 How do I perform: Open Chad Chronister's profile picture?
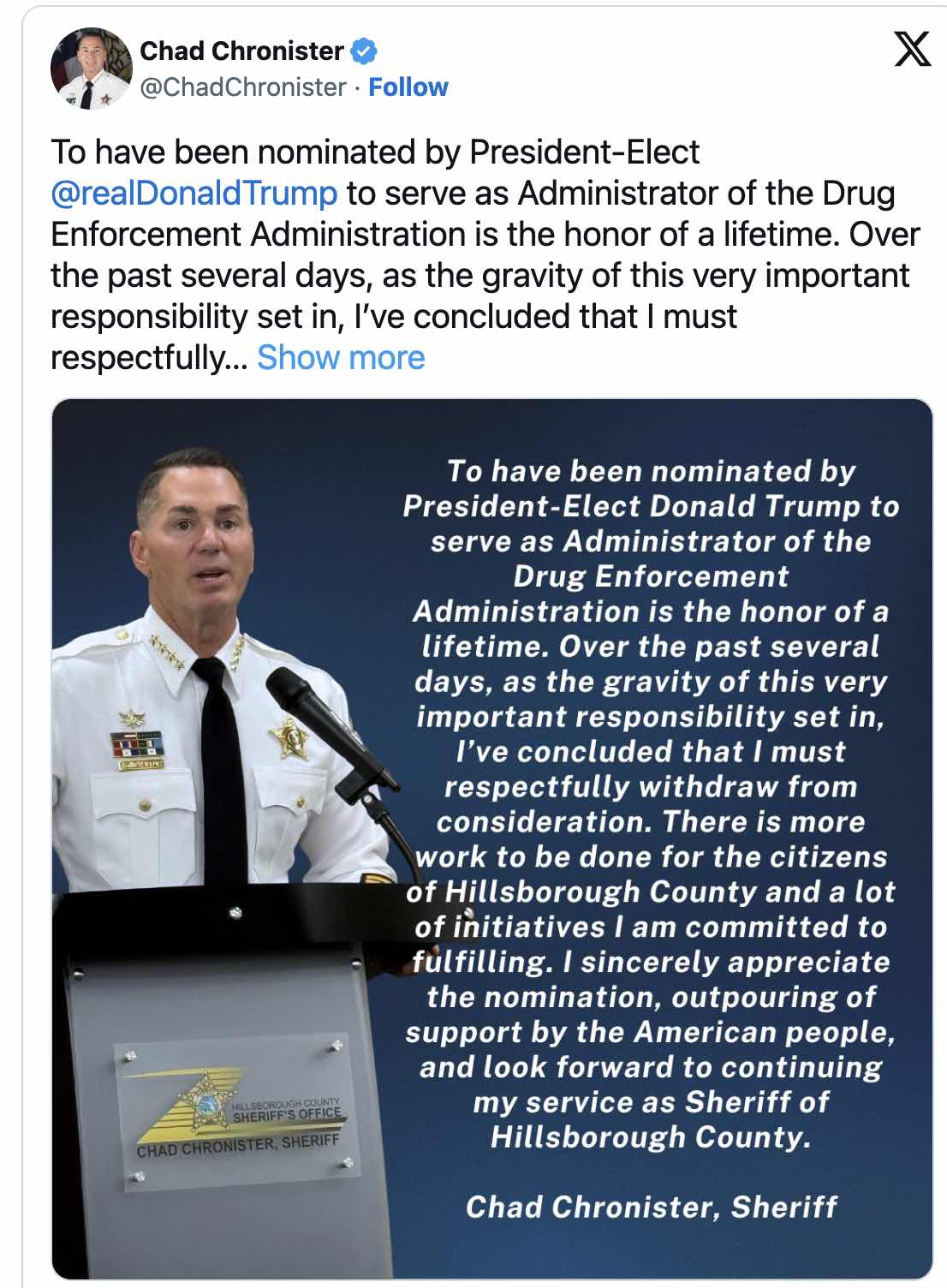tap(91, 69)
